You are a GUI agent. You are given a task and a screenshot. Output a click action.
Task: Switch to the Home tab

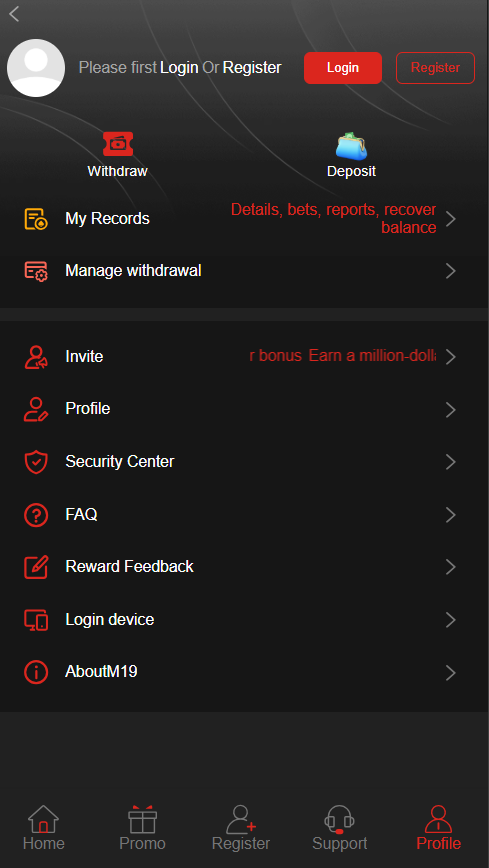click(44, 828)
